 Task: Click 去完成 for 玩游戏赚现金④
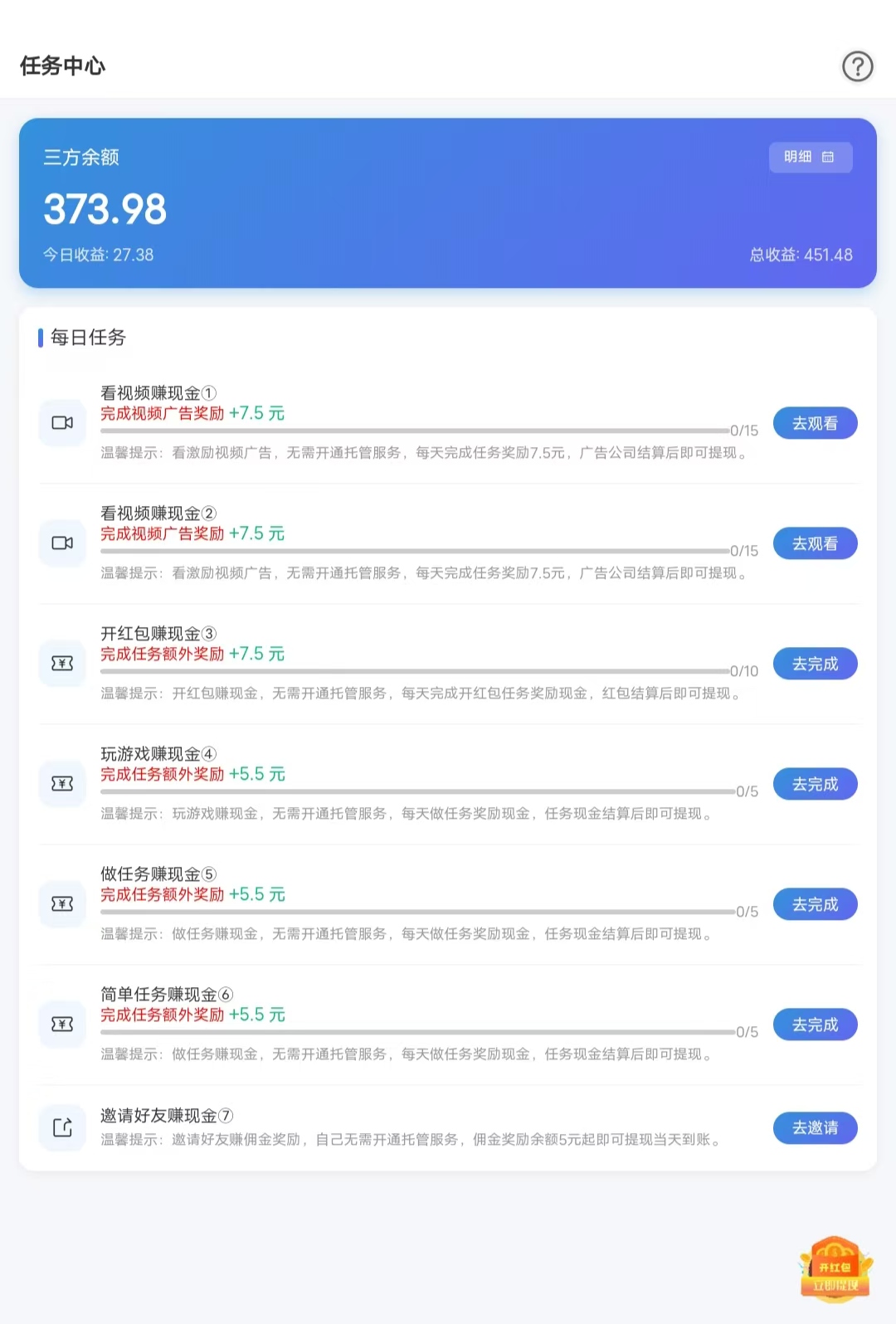coord(815,784)
